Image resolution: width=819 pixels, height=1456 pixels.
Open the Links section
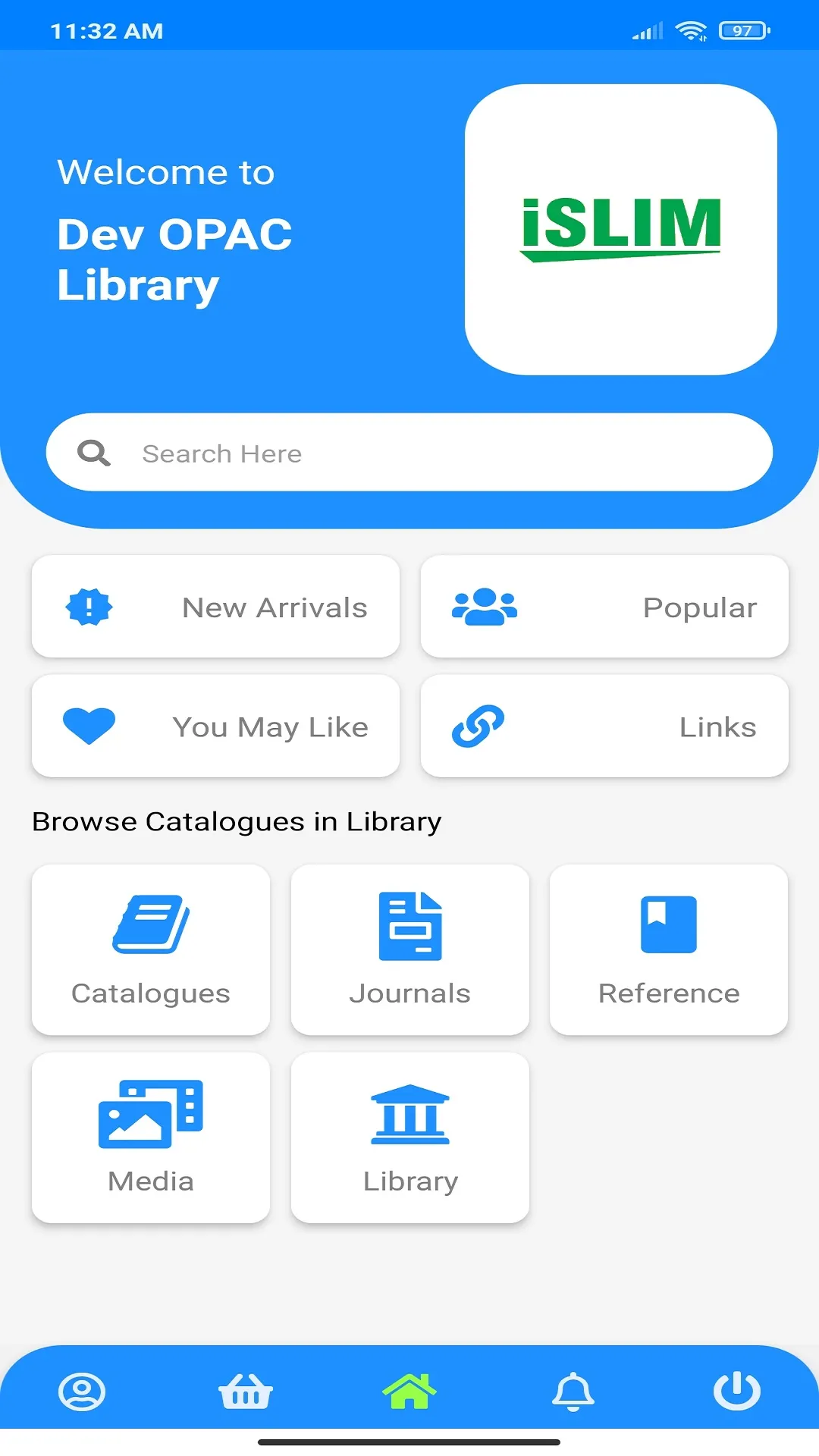tap(604, 726)
